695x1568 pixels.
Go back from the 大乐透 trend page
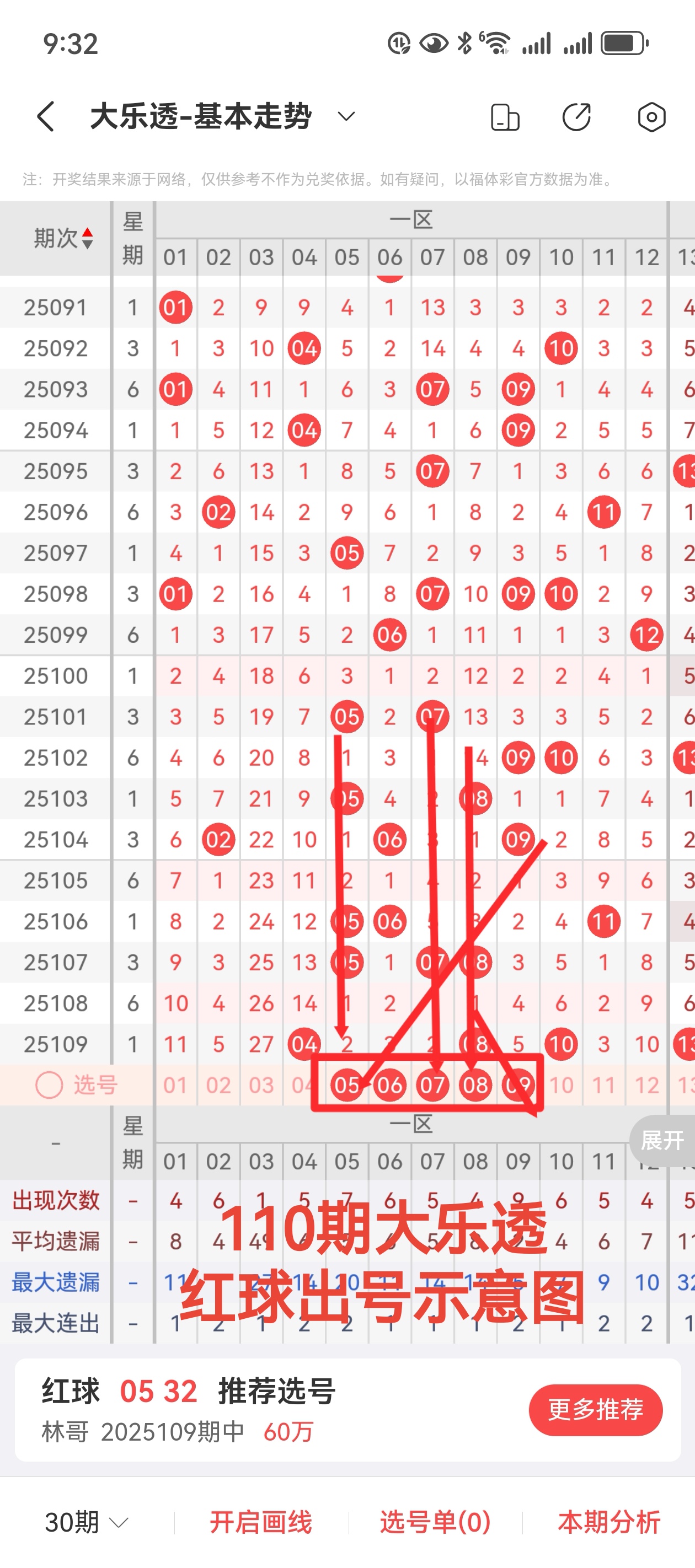click(x=46, y=116)
